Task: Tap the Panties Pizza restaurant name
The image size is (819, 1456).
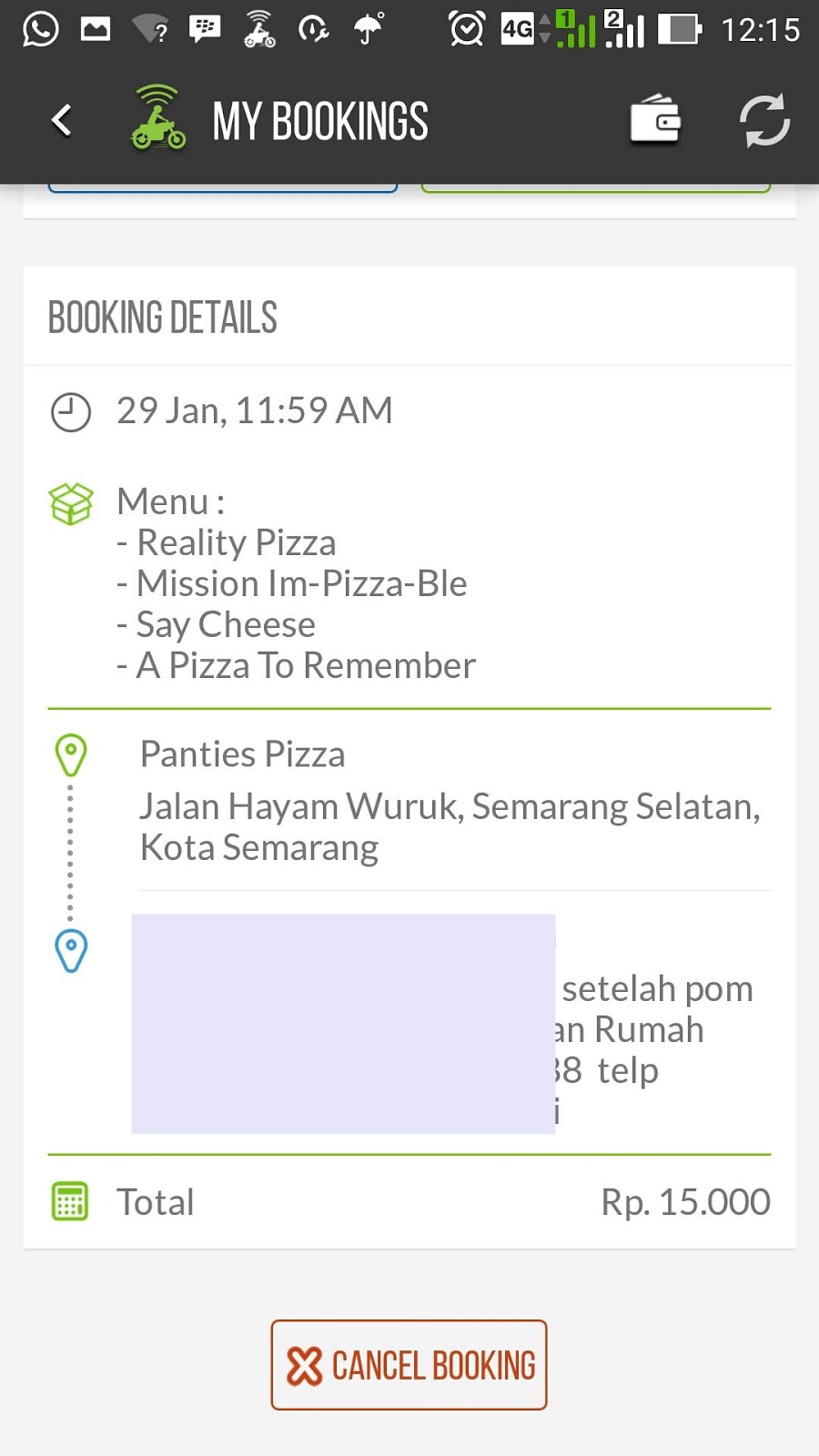Action: [x=242, y=754]
